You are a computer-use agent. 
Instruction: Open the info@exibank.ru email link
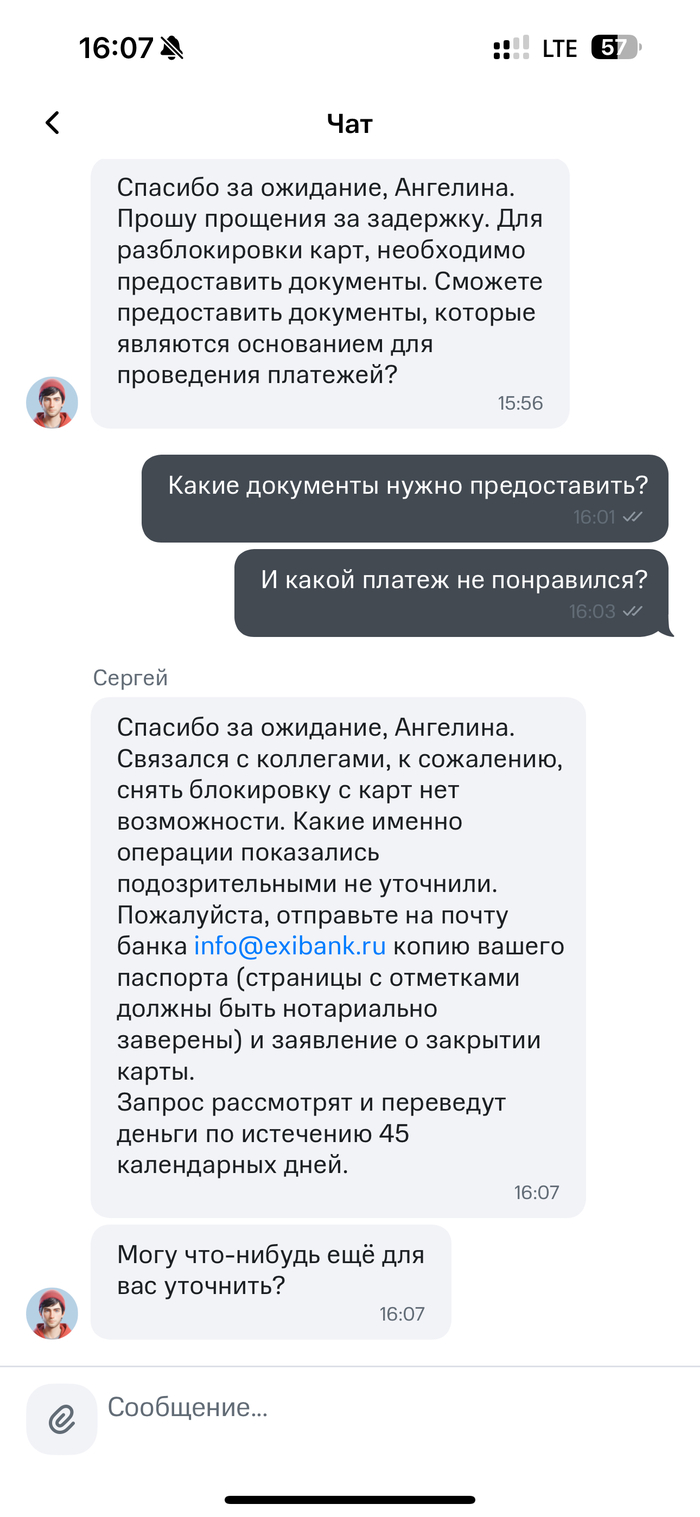[291, 946]
